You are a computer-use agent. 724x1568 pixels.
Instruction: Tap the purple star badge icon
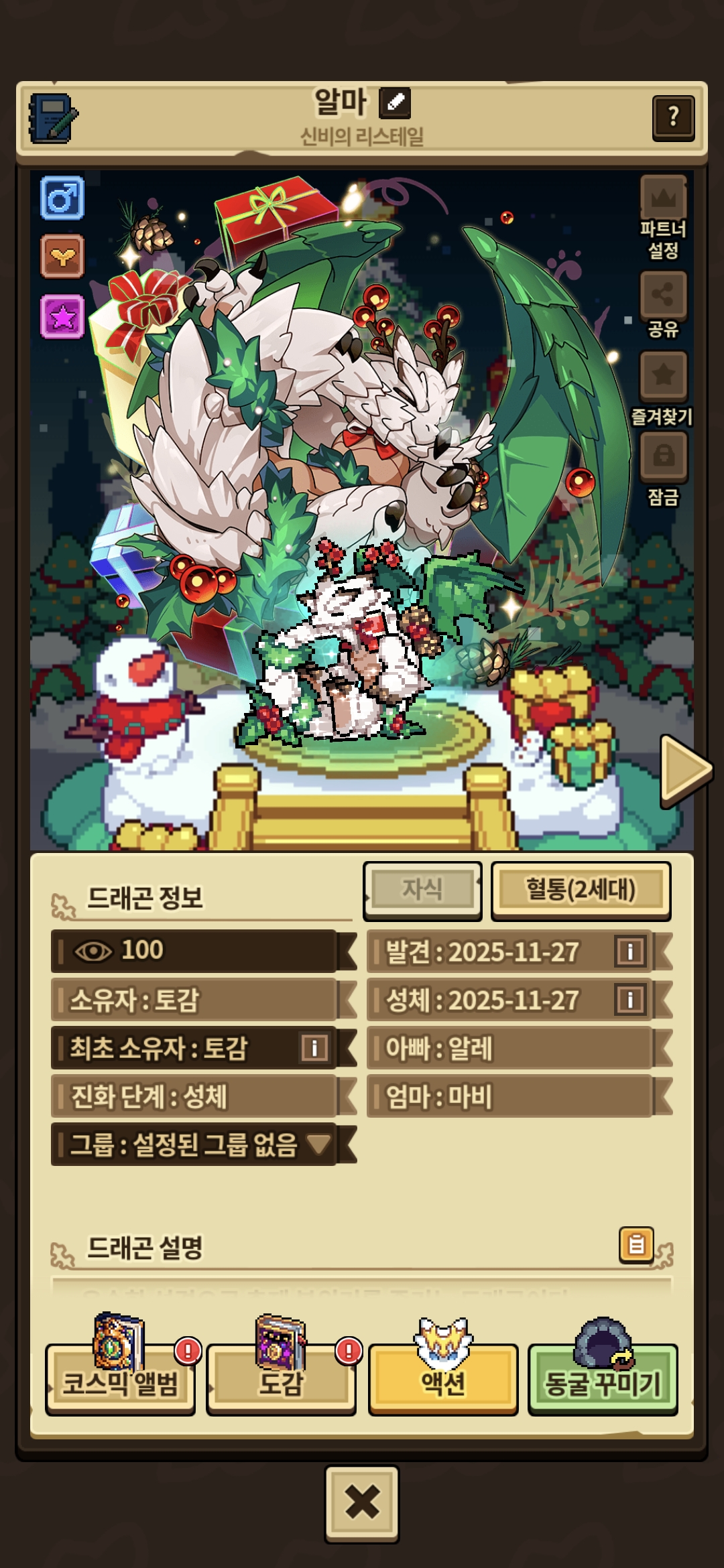(62, 316)
